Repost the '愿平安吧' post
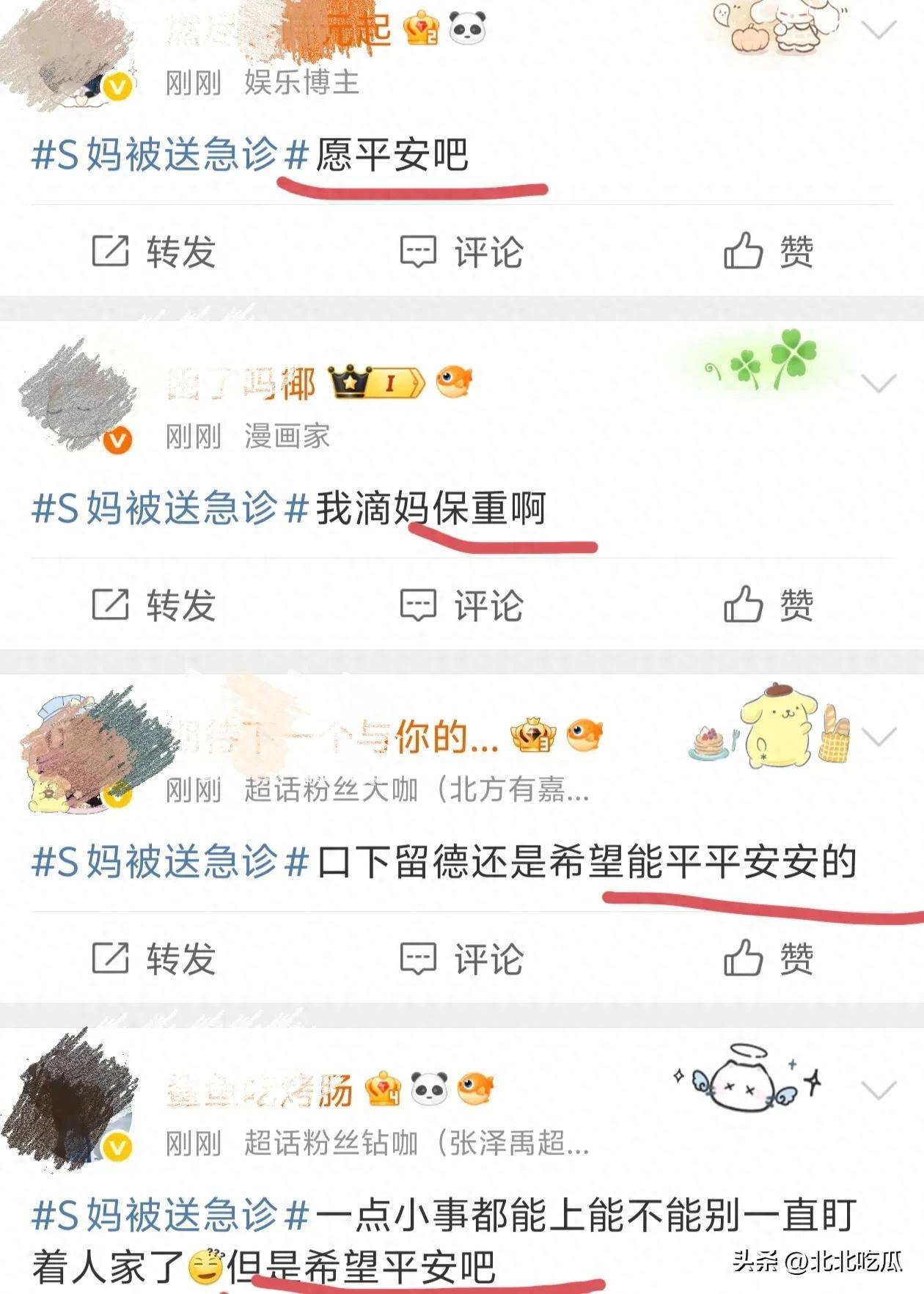This screenshot has width=924, height=1294. pyautogui.click(x=153, y=252)
